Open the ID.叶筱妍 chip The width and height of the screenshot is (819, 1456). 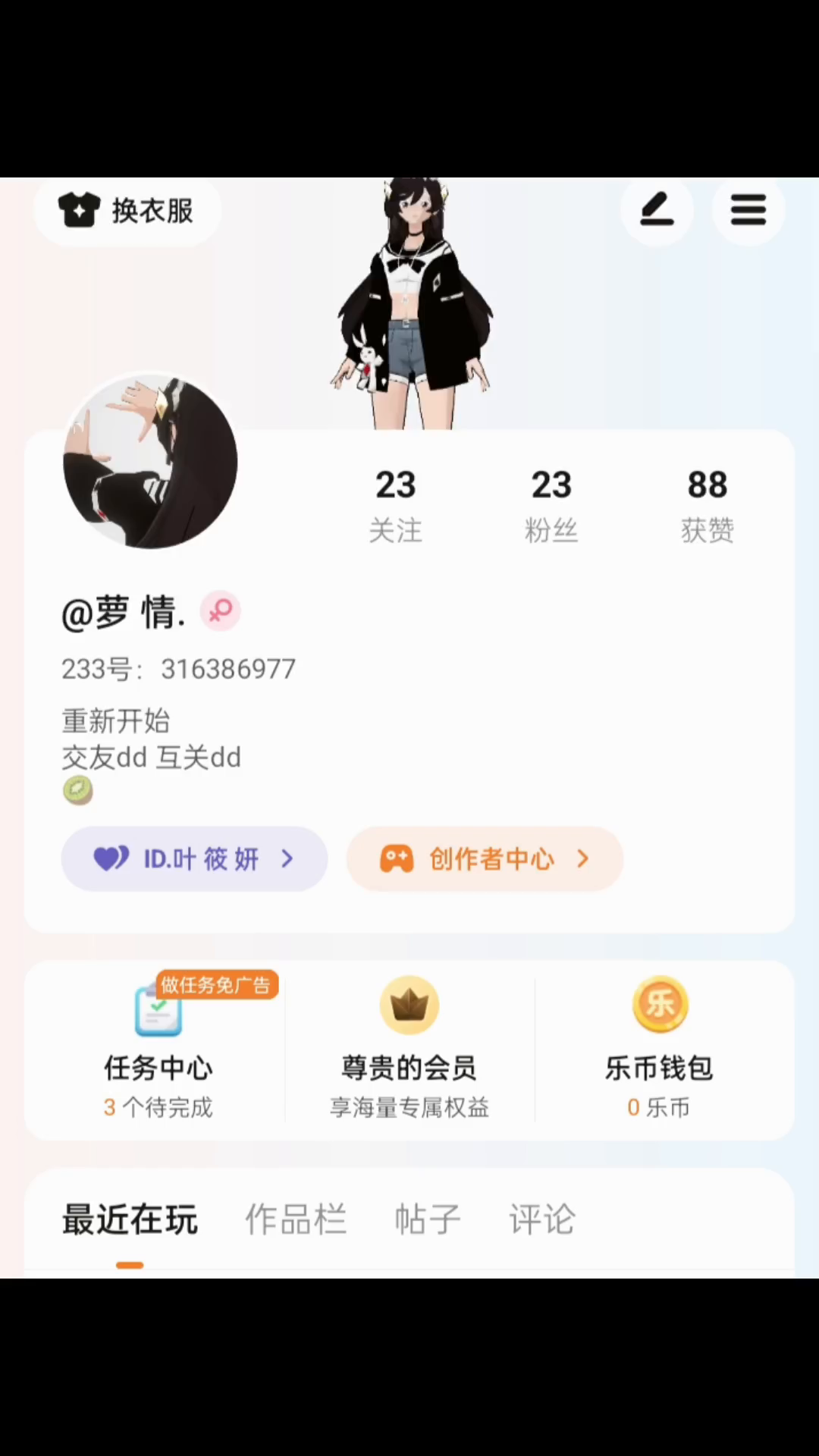tap(194, 858)
